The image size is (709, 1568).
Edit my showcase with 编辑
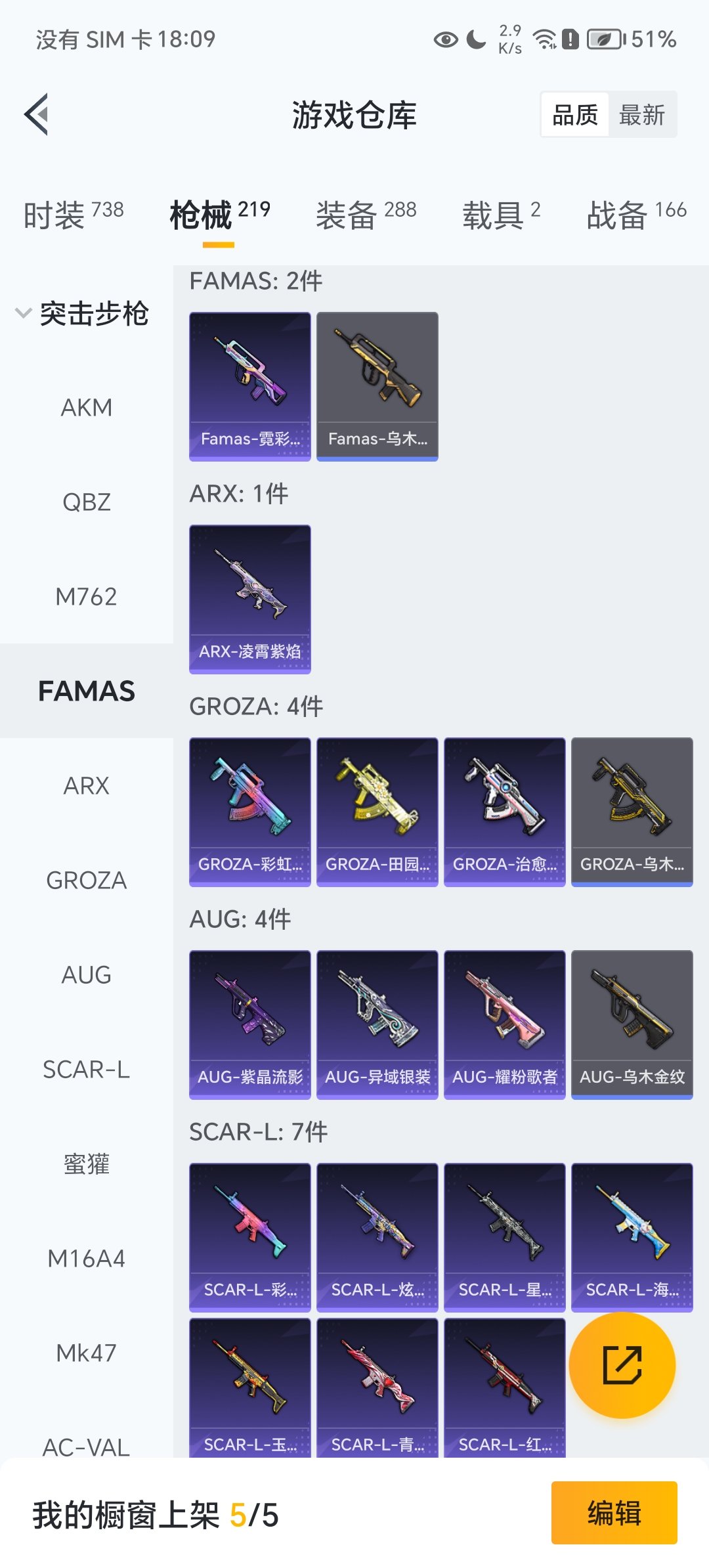click(x=614, y=1513)
